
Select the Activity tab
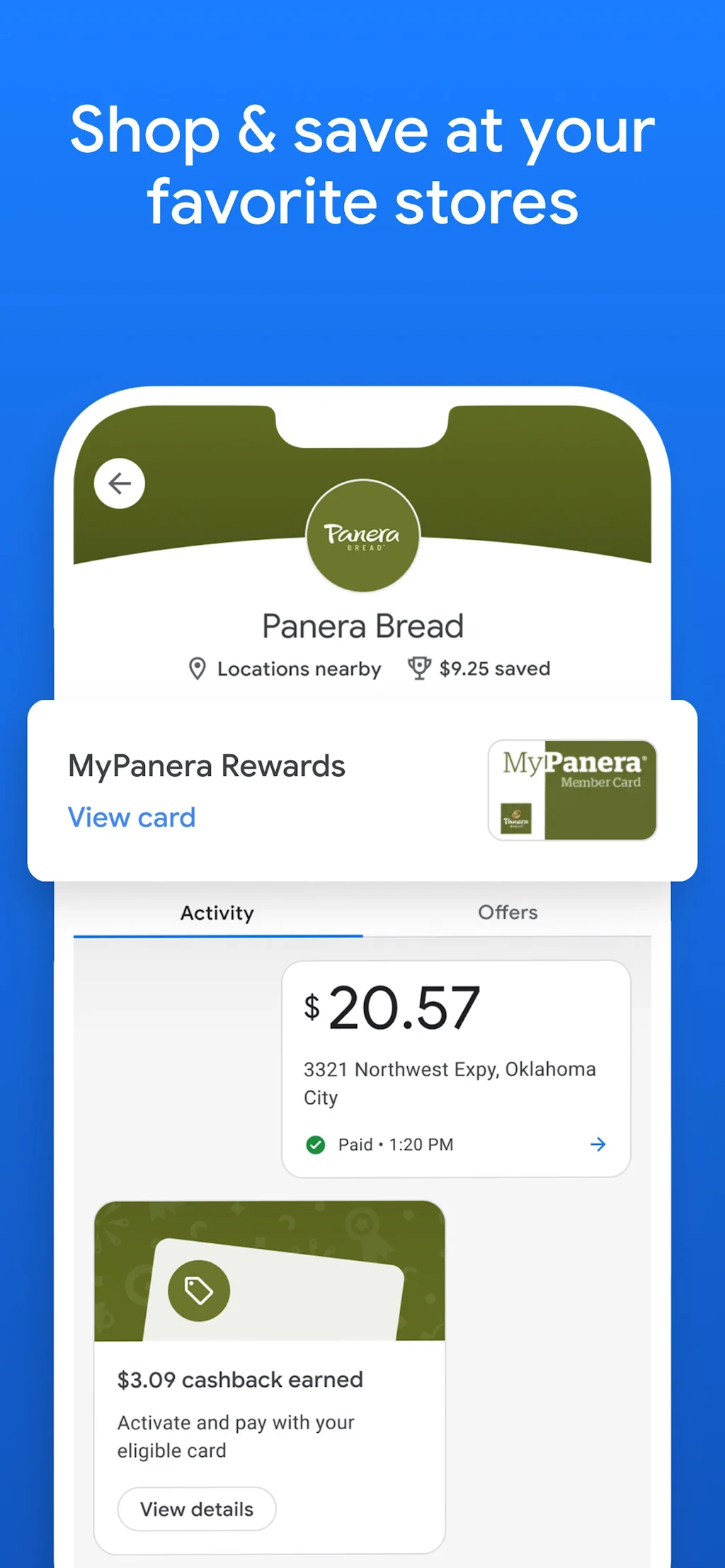click(217, 913)
